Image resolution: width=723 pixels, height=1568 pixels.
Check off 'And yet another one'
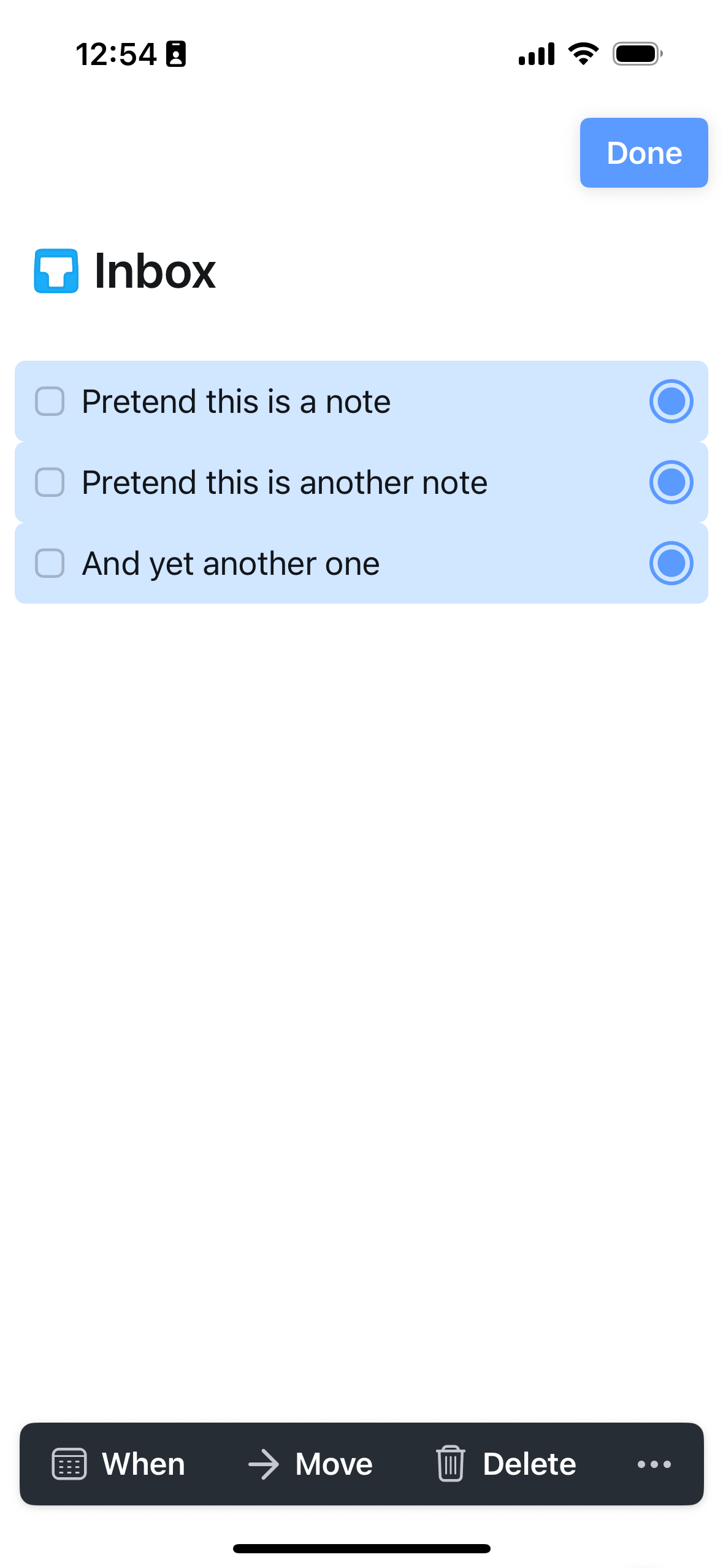click(x=50, y=564)
